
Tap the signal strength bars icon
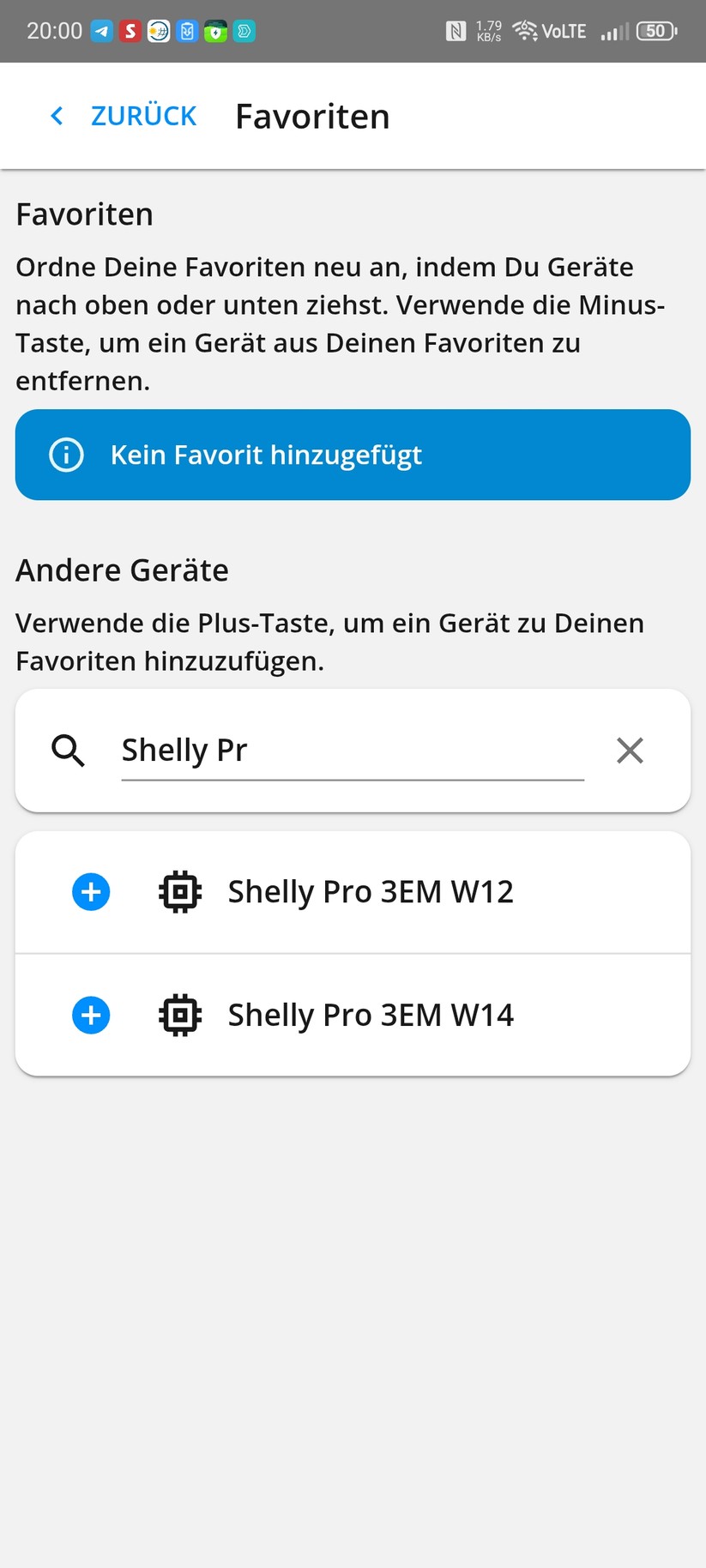pyautogui.click(x=612, y=33)
